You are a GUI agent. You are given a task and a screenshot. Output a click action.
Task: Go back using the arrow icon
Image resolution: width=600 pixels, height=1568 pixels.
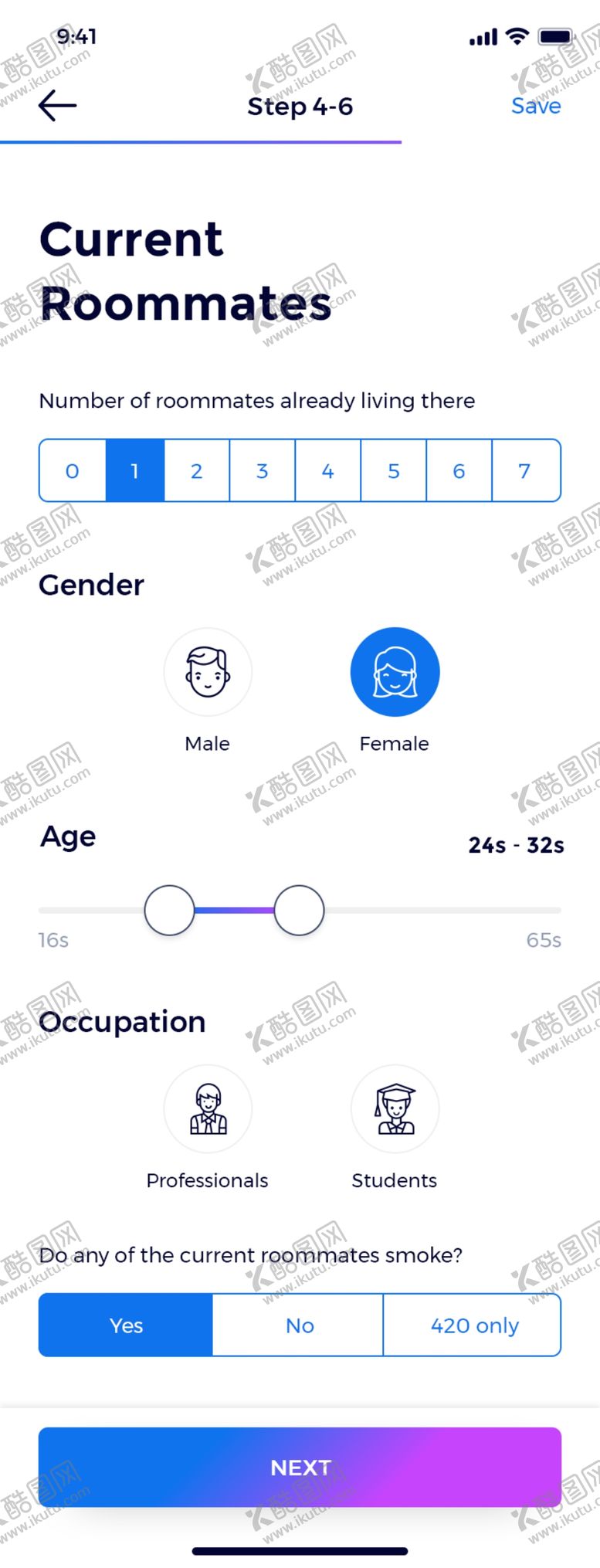coord(57,106)
